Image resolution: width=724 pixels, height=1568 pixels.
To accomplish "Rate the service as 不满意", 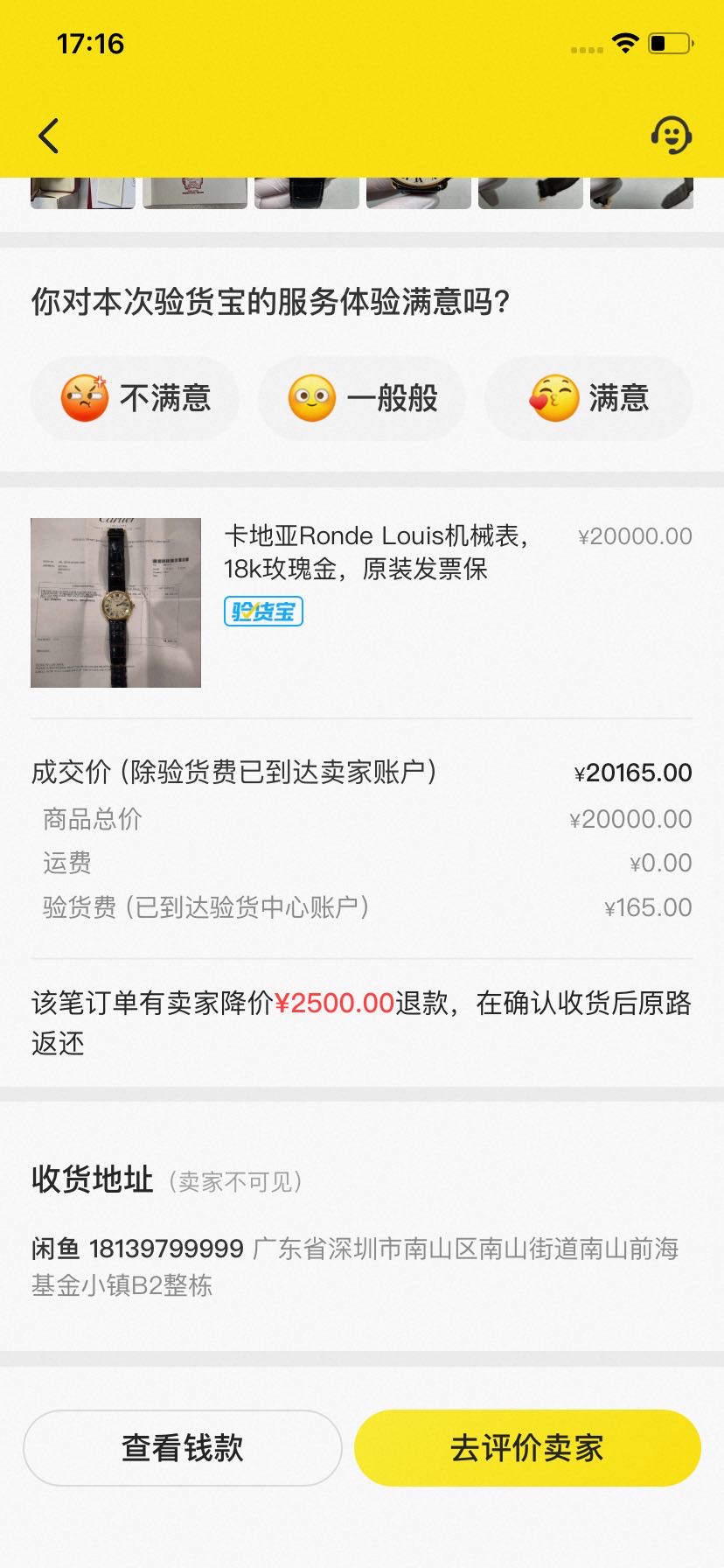I will (136, 398).
